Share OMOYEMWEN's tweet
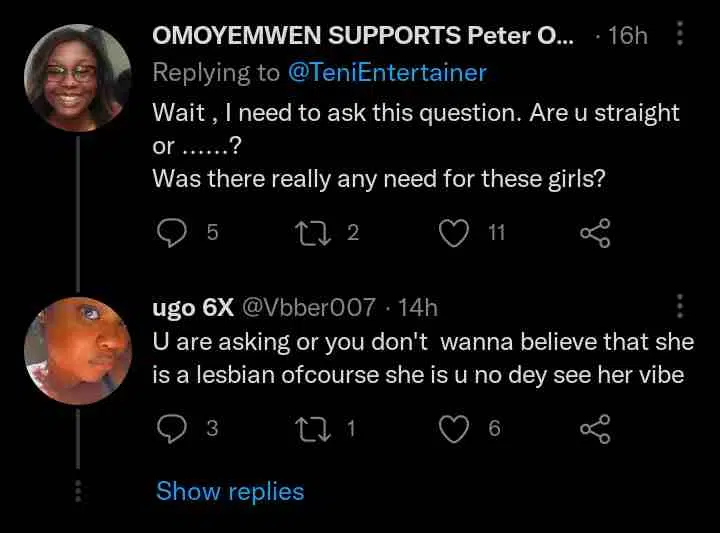This screenshot has width=720, height=533. [x=594, y=233]
